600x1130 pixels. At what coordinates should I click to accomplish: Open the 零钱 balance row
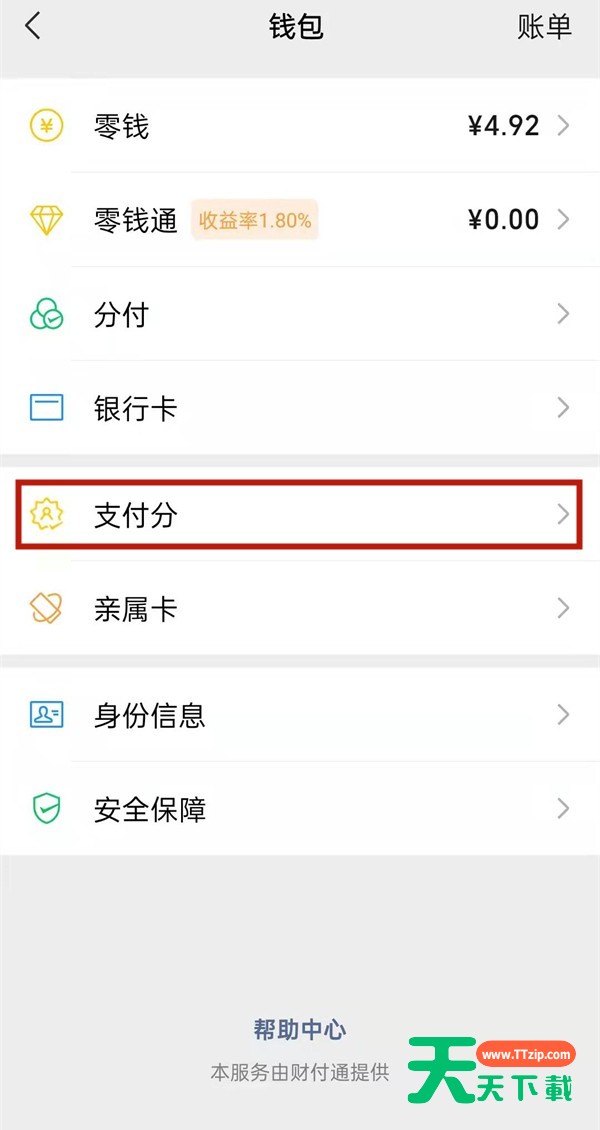click(300, 126)
